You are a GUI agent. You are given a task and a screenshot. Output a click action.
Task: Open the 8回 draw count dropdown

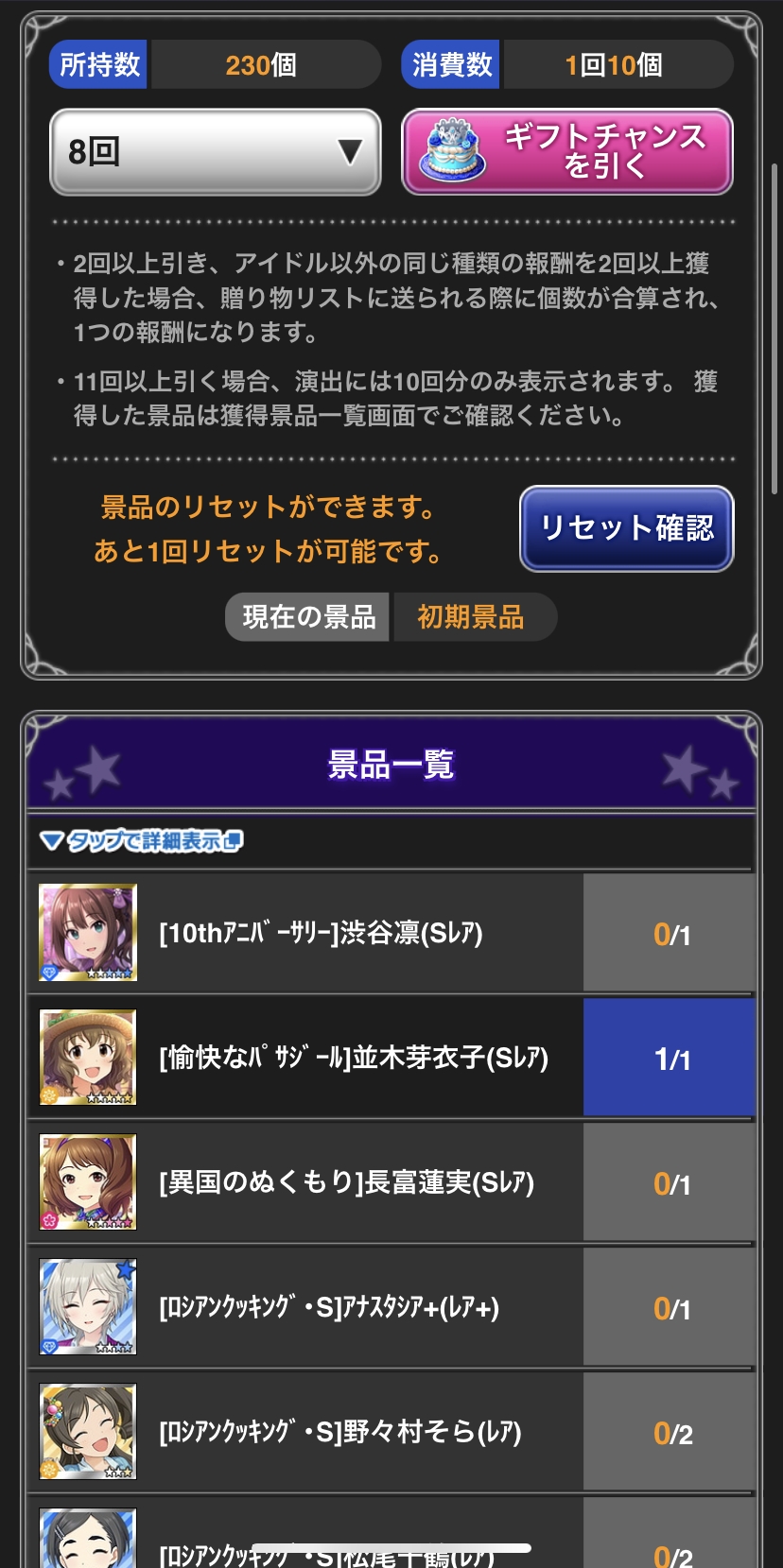(x=215, y=152)
